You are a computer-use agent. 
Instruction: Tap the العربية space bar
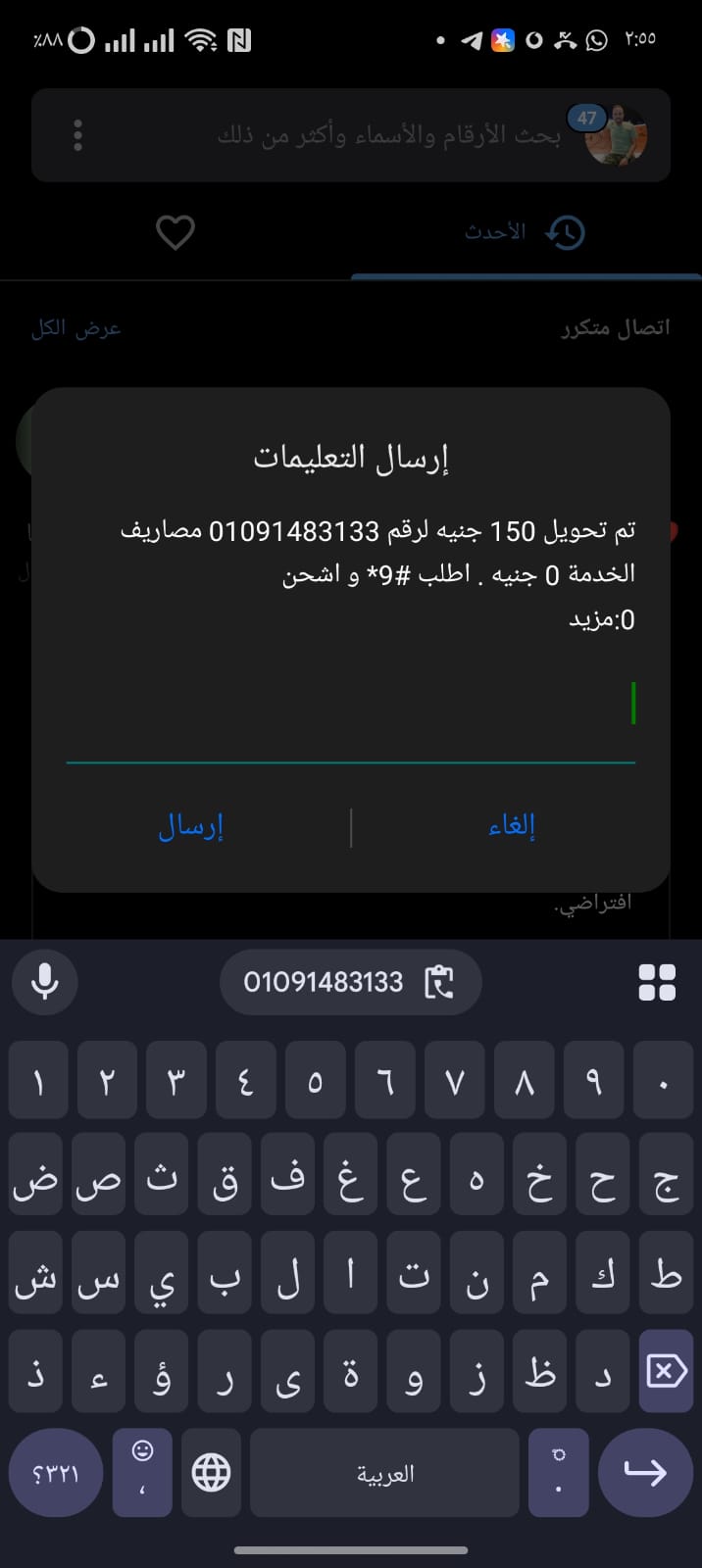(x=384, y=1472)
